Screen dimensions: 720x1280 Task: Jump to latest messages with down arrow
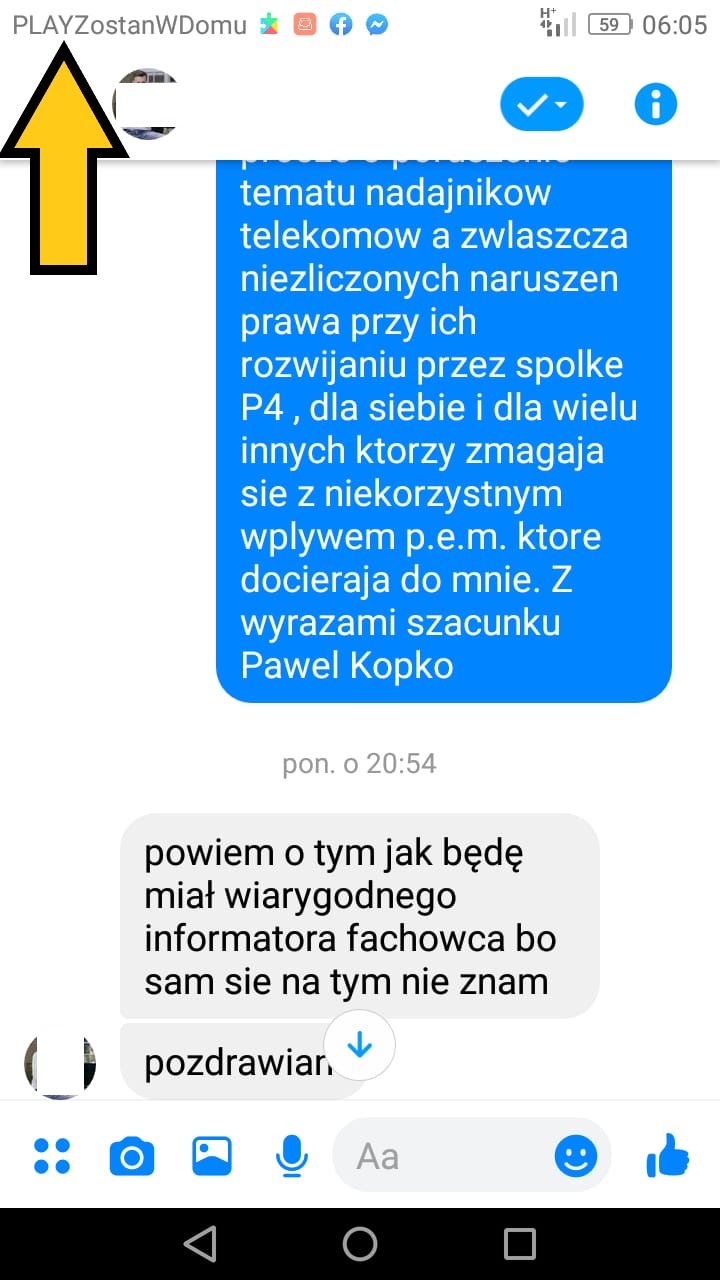point(359,1045)
